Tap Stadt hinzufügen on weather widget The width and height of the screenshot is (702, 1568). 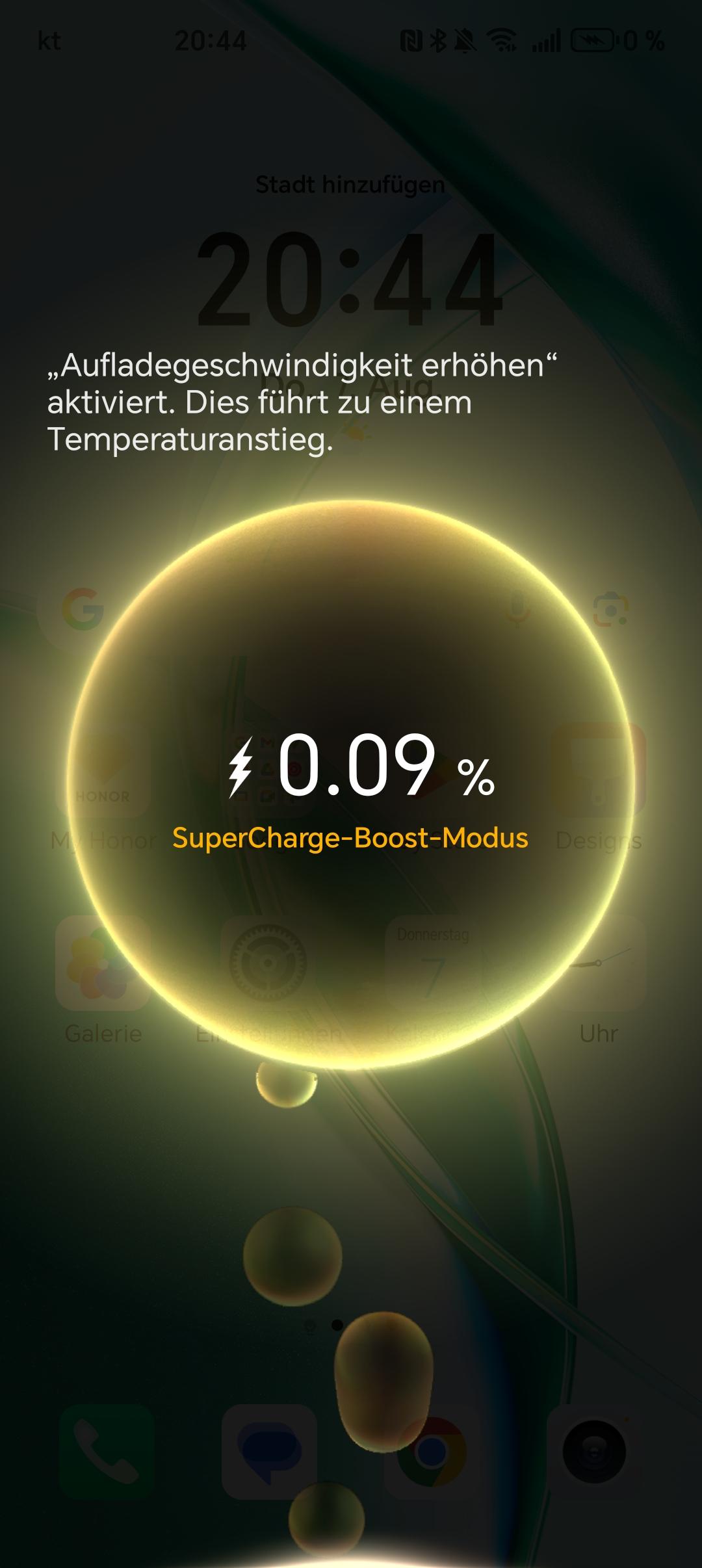point(350,185)
